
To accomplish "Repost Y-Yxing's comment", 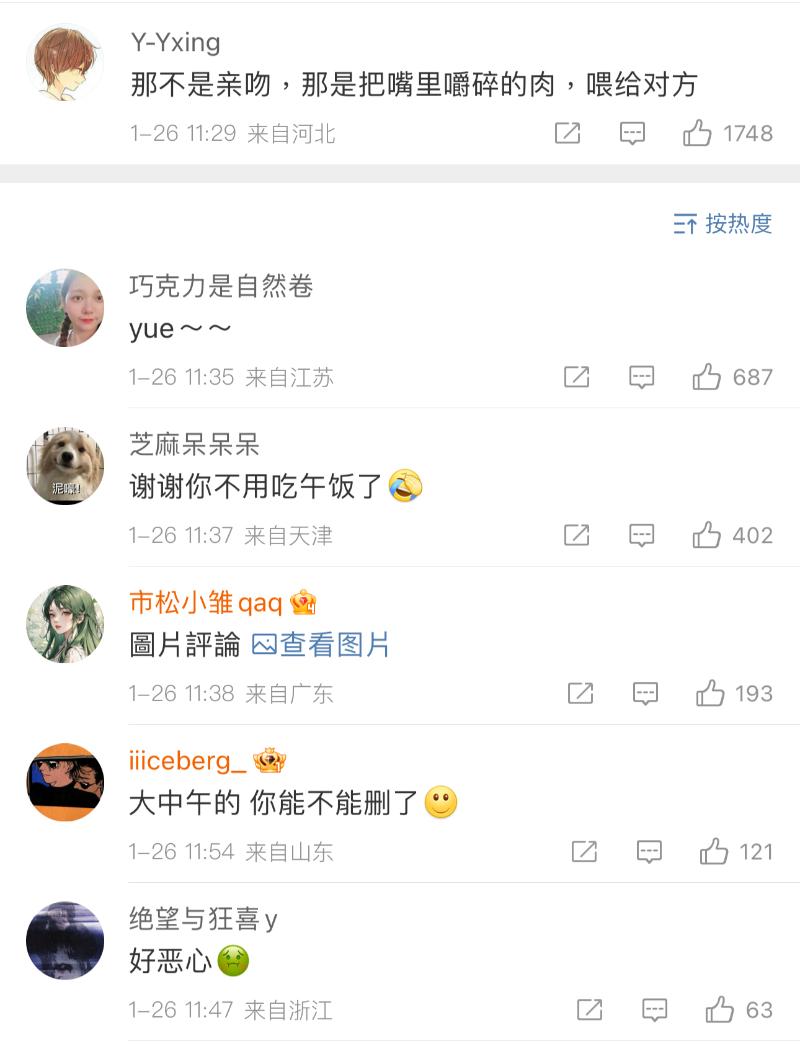I will (x=567, y=133).
